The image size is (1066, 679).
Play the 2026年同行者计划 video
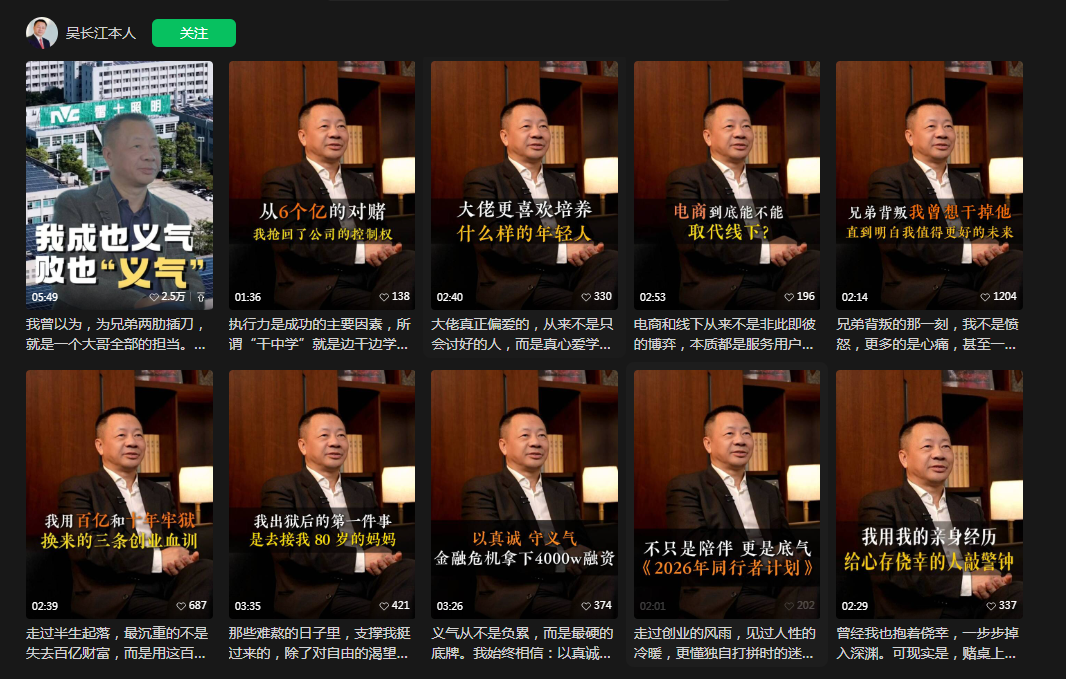coord(726,494)
